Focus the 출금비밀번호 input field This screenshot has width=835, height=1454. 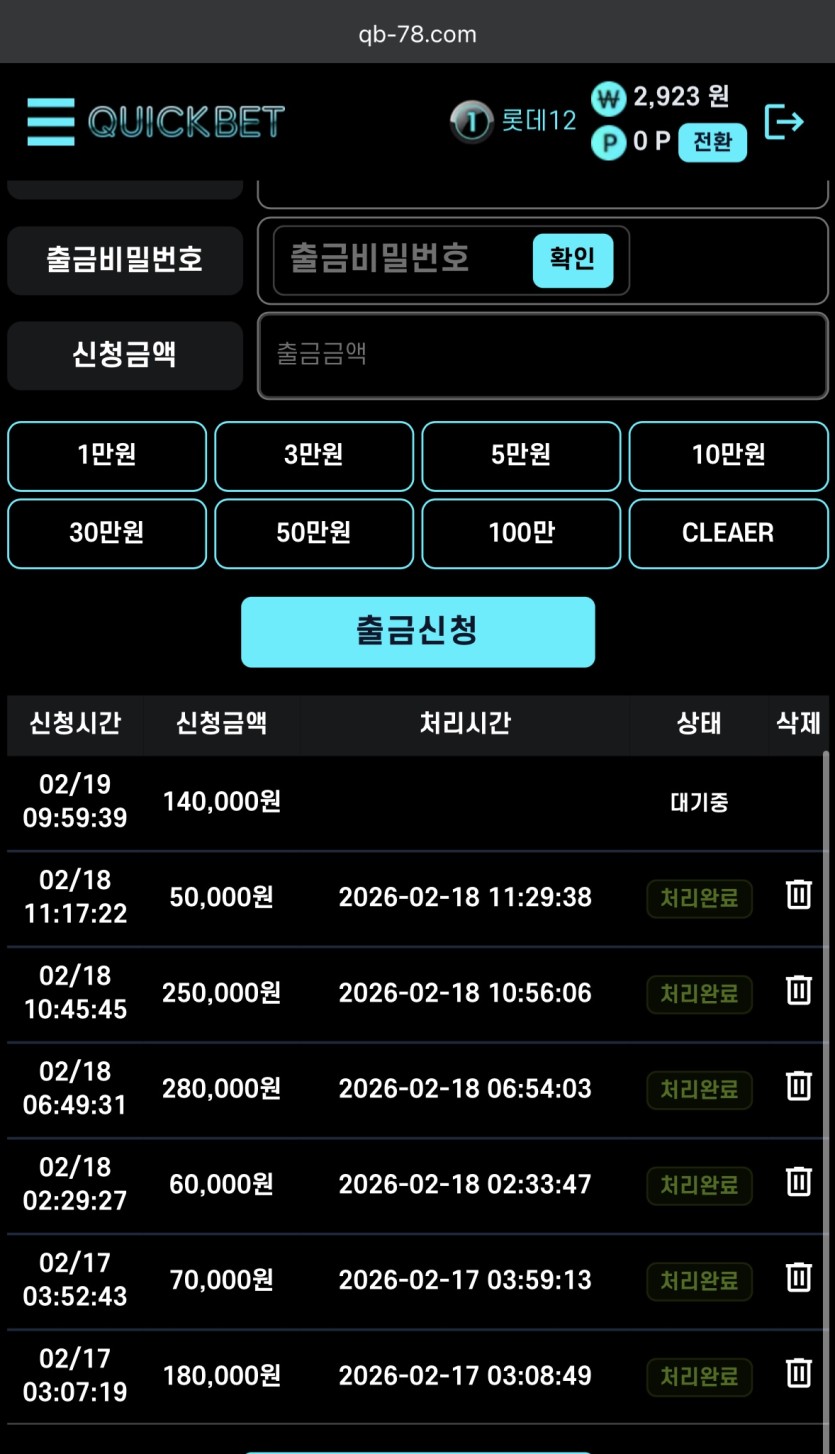point(400,259)
